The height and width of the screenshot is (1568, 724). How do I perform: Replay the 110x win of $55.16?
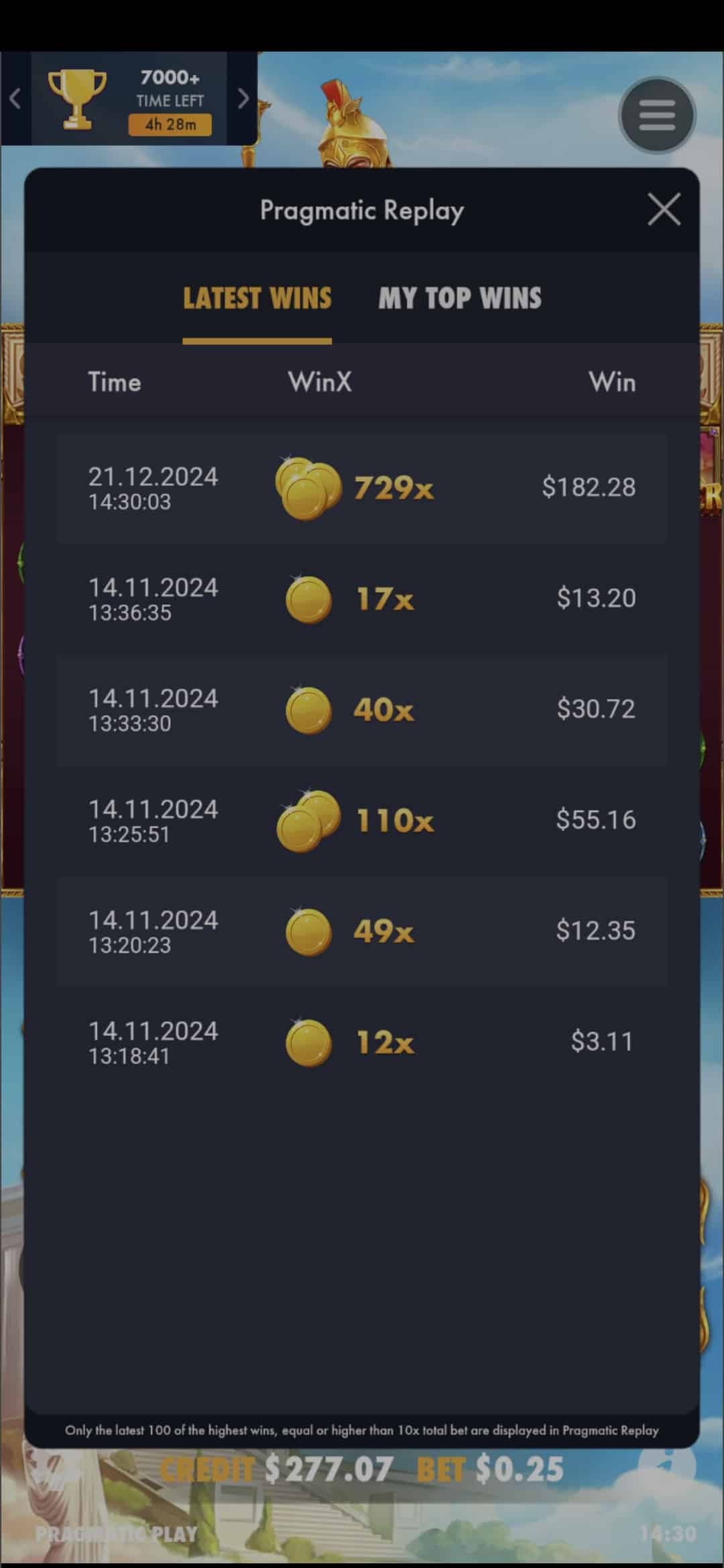pos(362,820)
